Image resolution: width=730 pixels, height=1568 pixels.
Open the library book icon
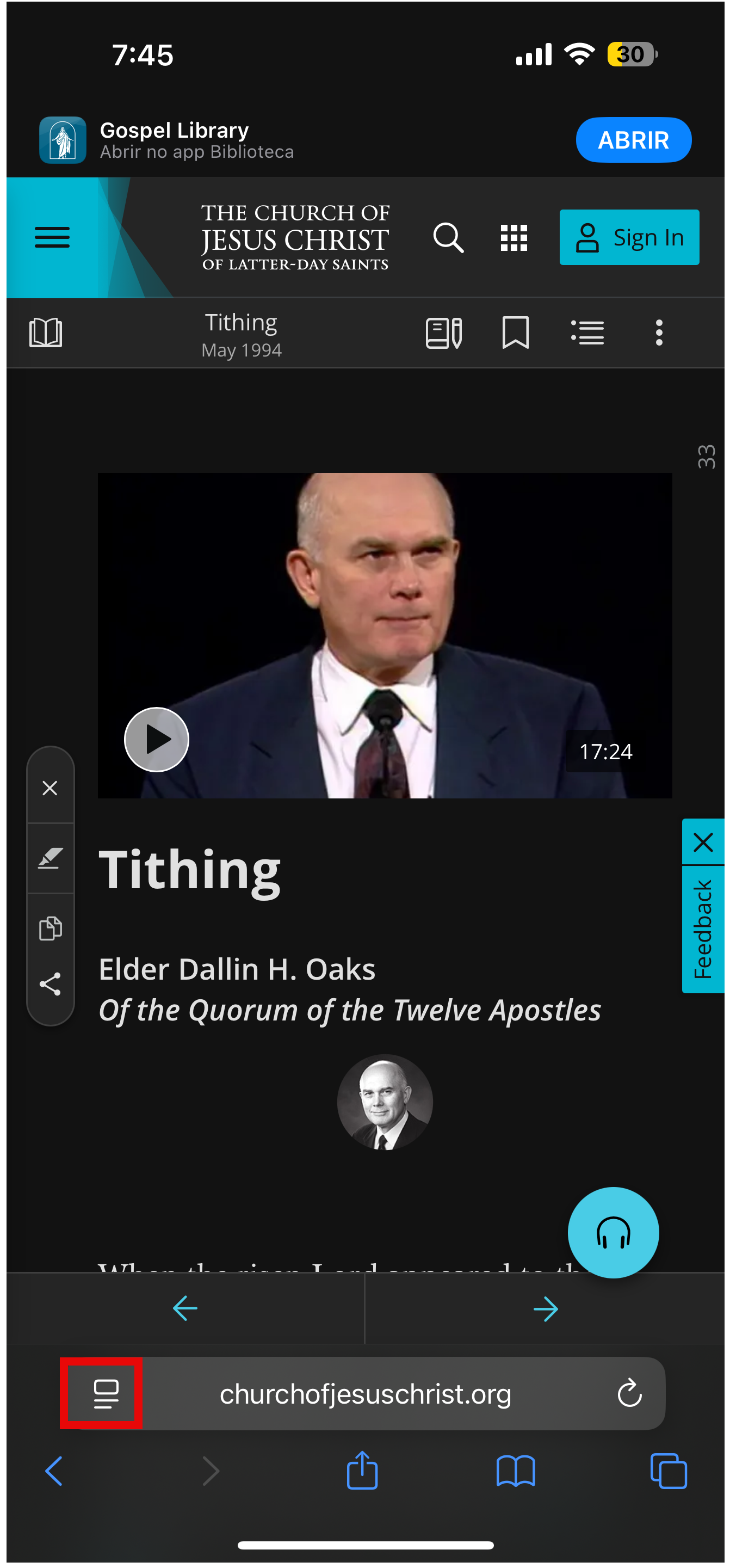point(46,333)
